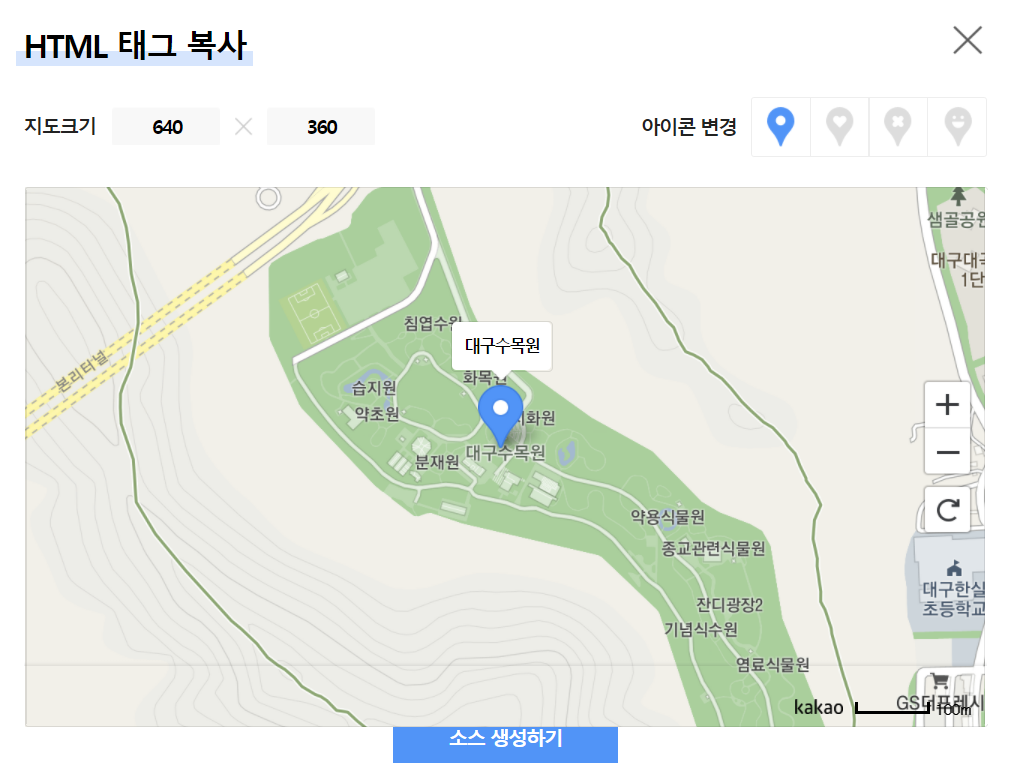The width and height of the screenshot is (1011, 763).
Task: Zoom out on the map
Action: (947, 453)
